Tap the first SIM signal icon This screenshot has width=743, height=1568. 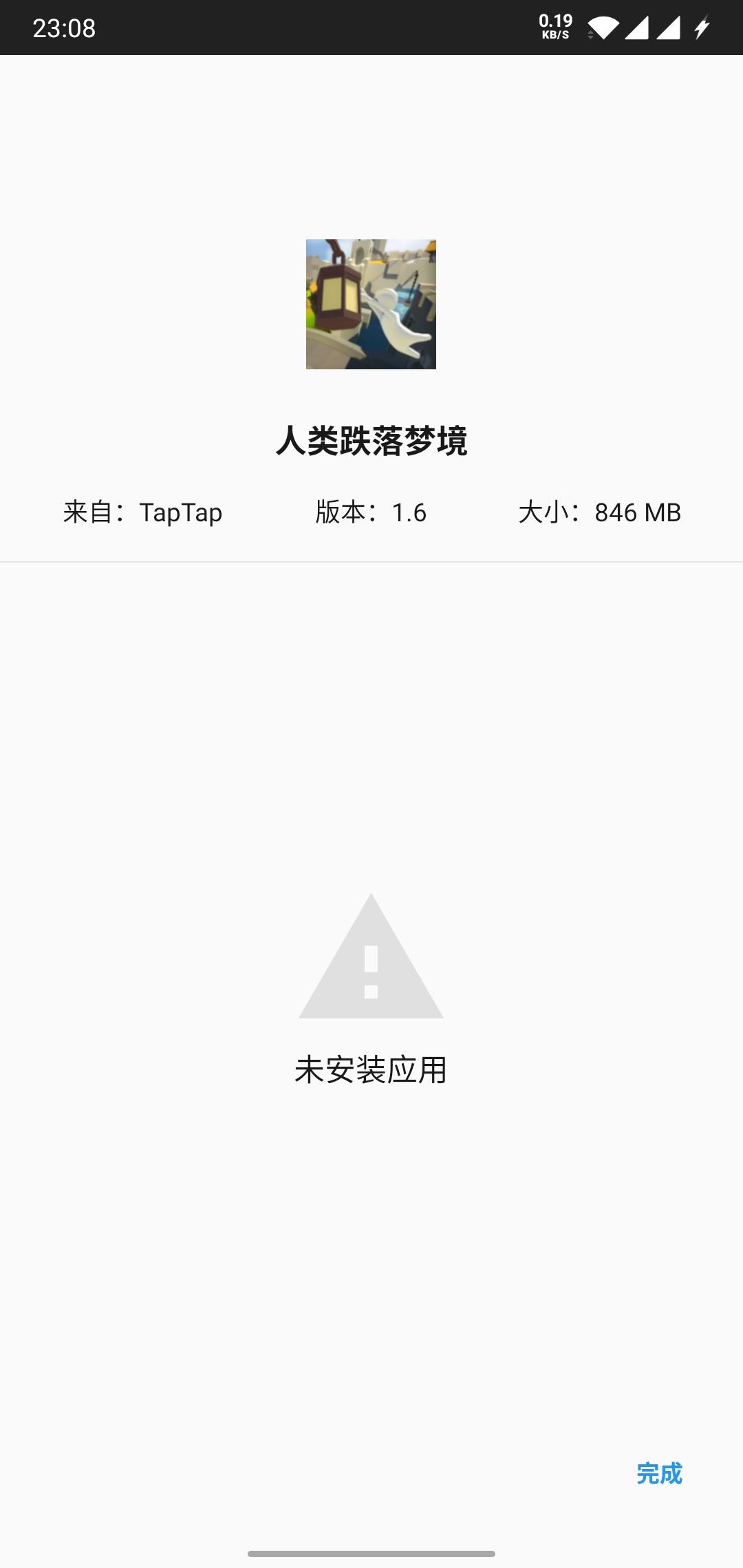click(637, 26)
